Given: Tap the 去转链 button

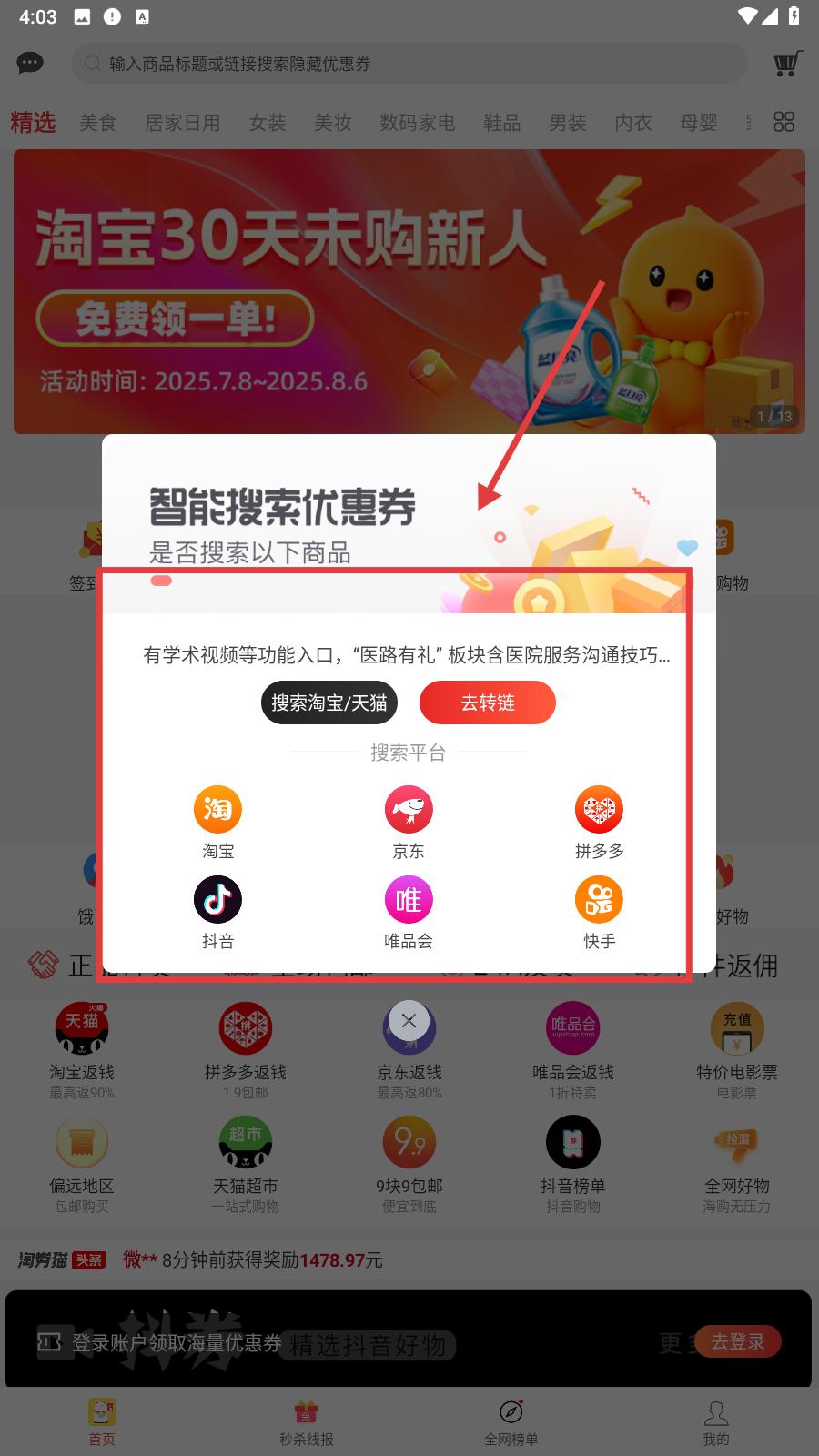Looking at the screenshot, I should 487,703.
